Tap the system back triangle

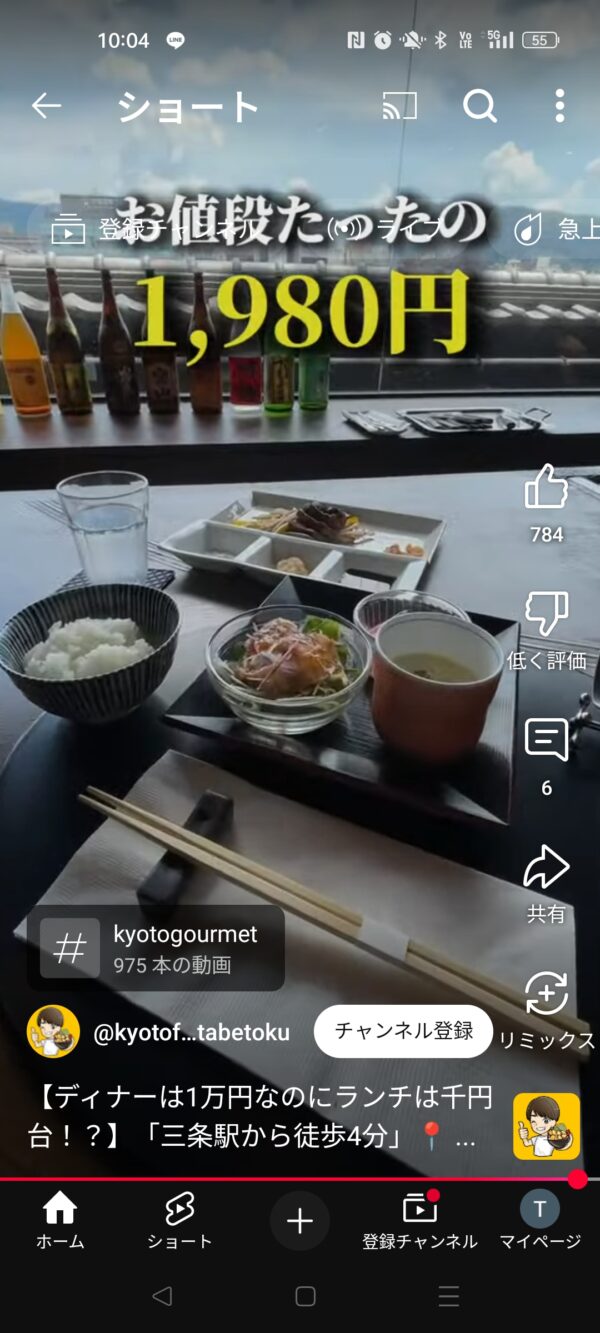click(x=162, y=1296)
